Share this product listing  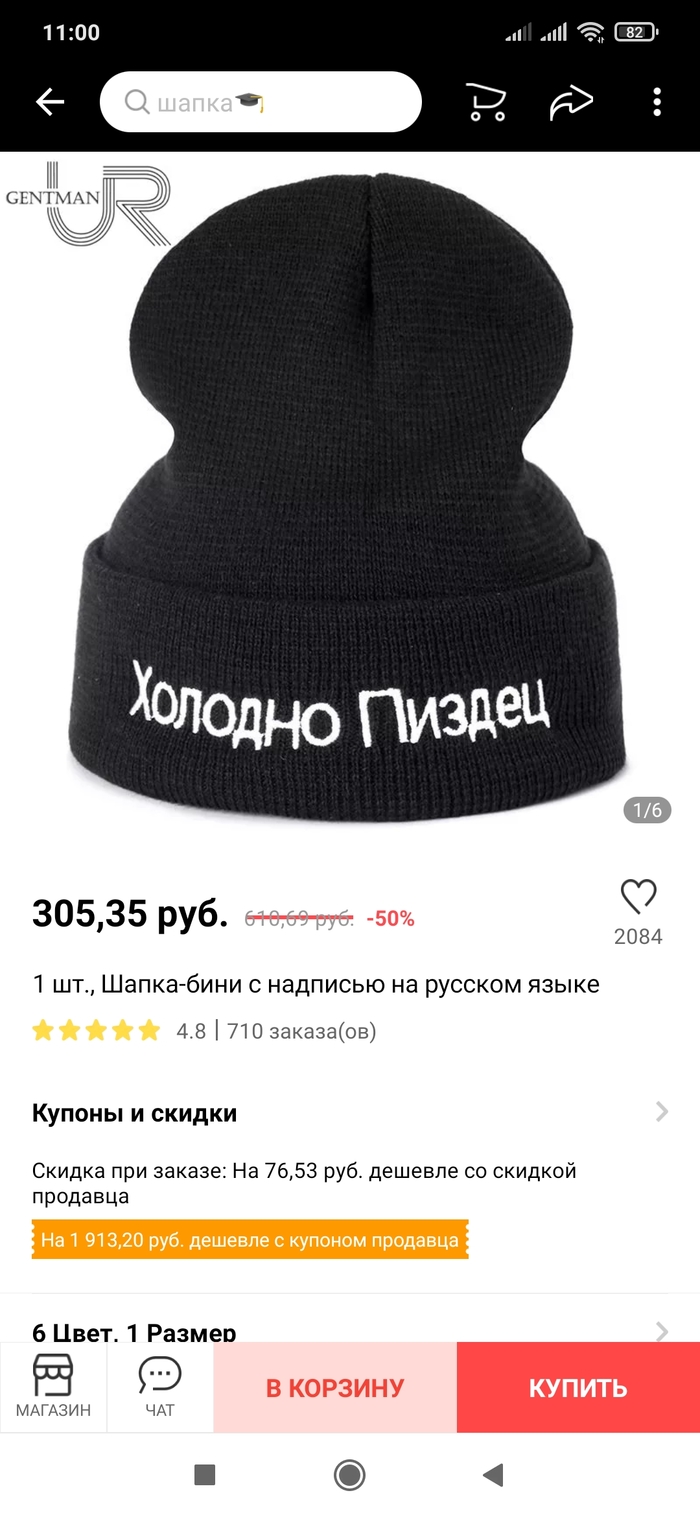571,102
